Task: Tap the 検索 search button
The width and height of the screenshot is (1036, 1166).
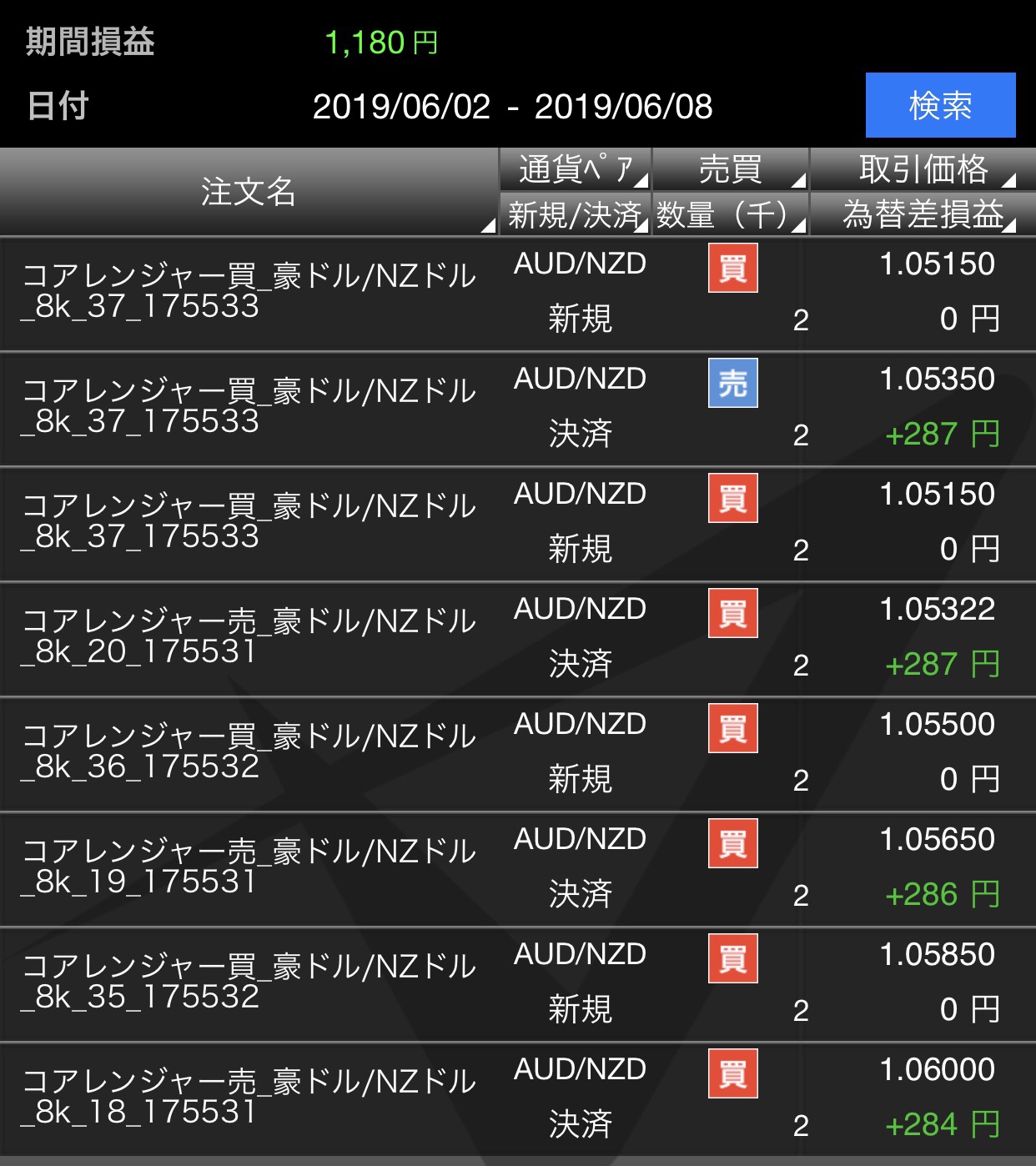Action: (940, 105)
